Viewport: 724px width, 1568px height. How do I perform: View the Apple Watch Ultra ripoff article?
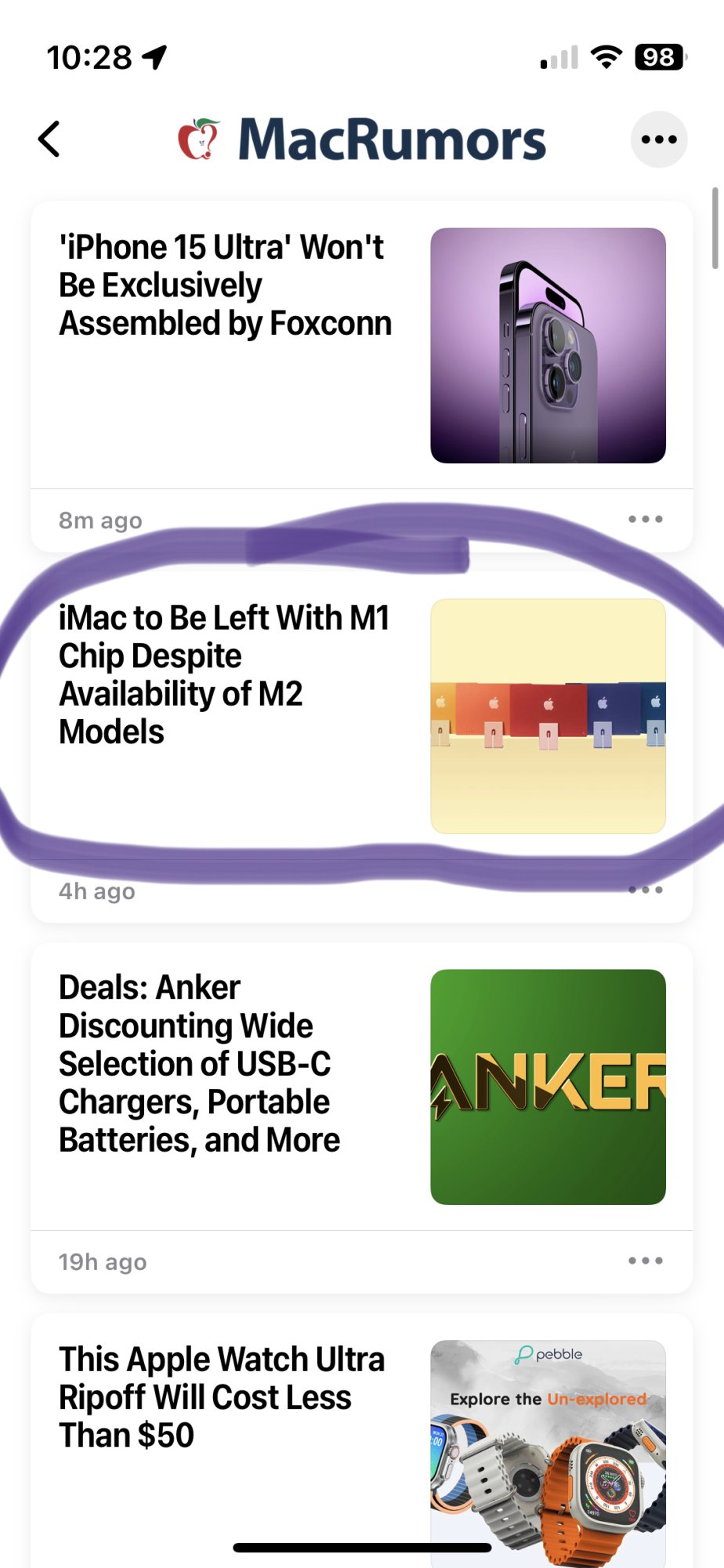(222, 1397)
